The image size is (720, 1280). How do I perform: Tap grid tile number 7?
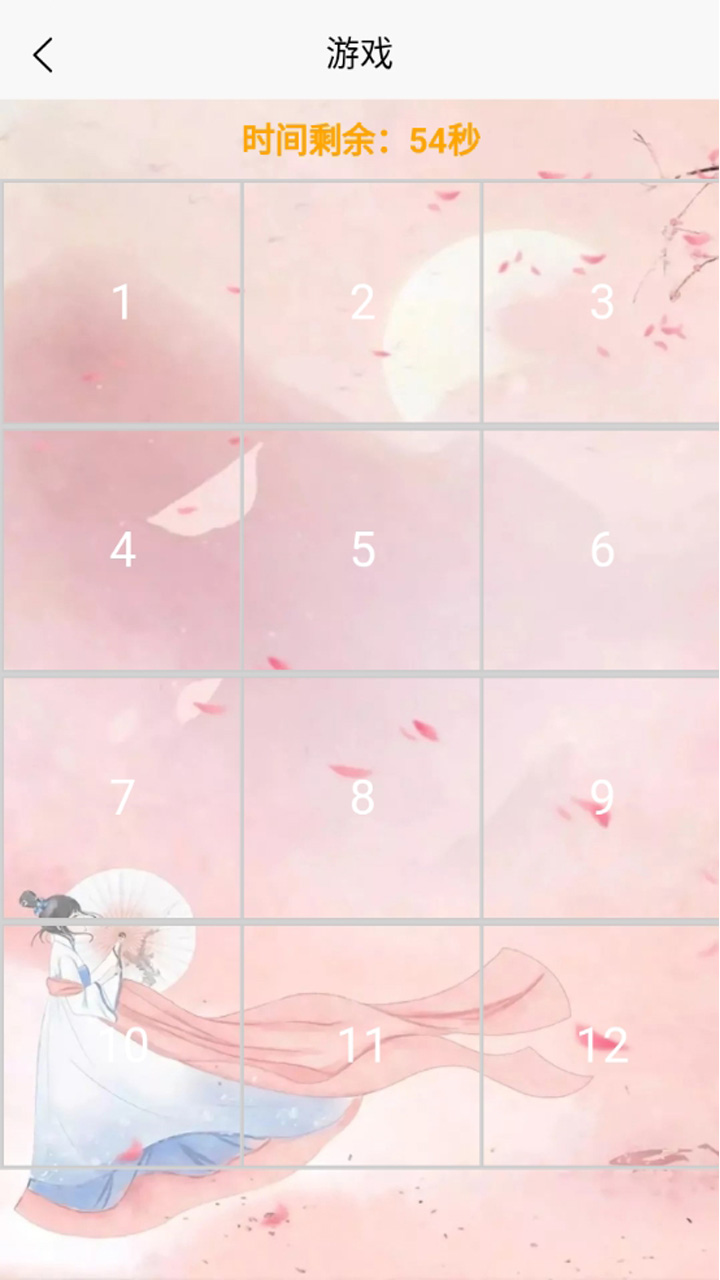point(122,797)
